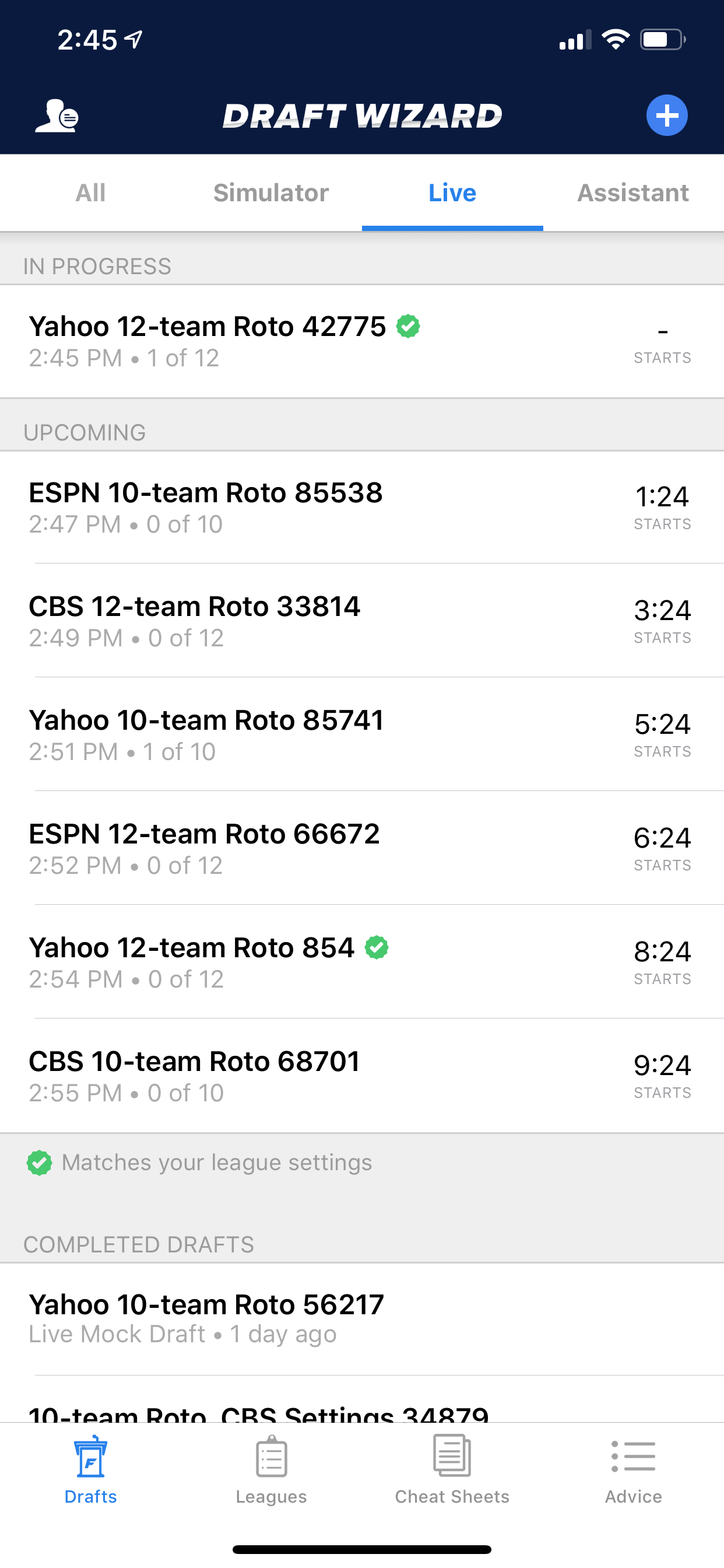724x1568 pixels.
Task: Open Yahoo 10-team Roto 85741 draft
Action: pyautogui.click(x=361, y=736)
